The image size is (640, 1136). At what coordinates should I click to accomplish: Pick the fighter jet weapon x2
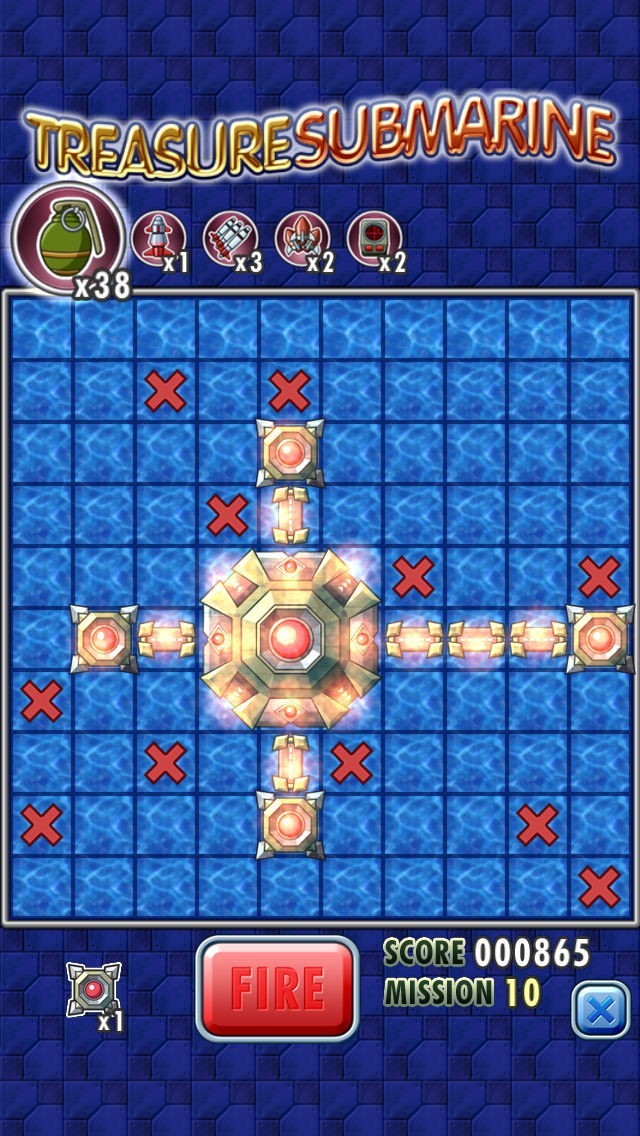click(x=302, y=239)
